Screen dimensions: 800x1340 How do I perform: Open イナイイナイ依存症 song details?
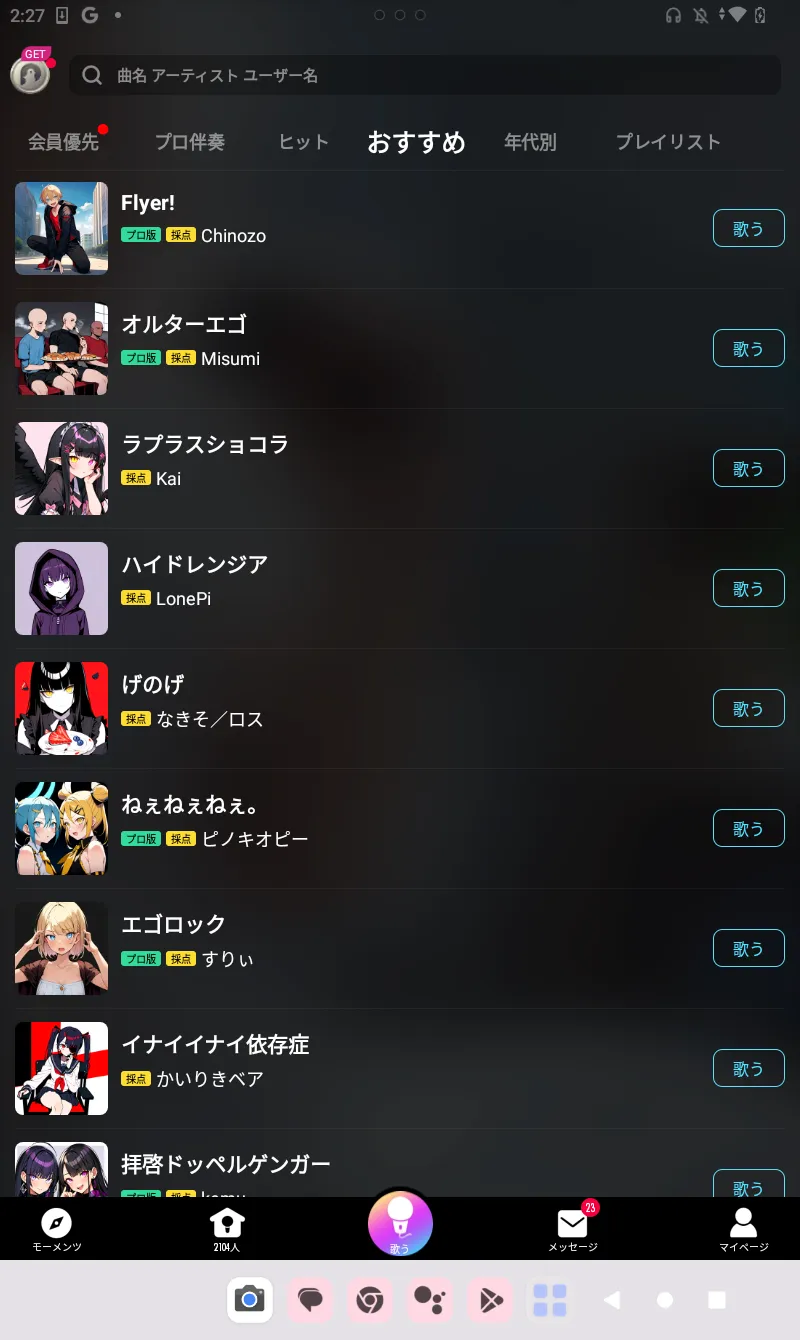point(400,1068)
